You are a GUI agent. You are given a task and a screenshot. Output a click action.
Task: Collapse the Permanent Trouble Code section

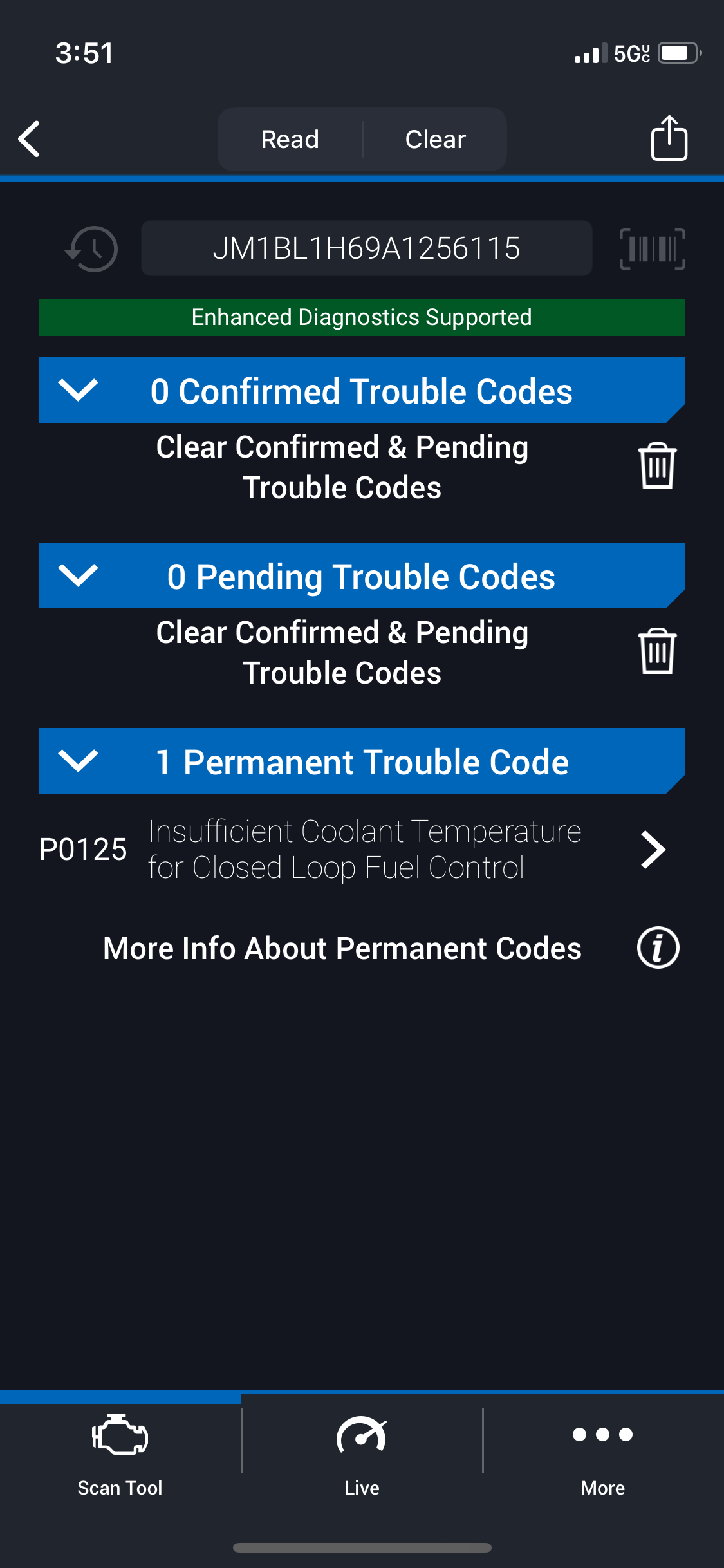(x=78, y=761)
